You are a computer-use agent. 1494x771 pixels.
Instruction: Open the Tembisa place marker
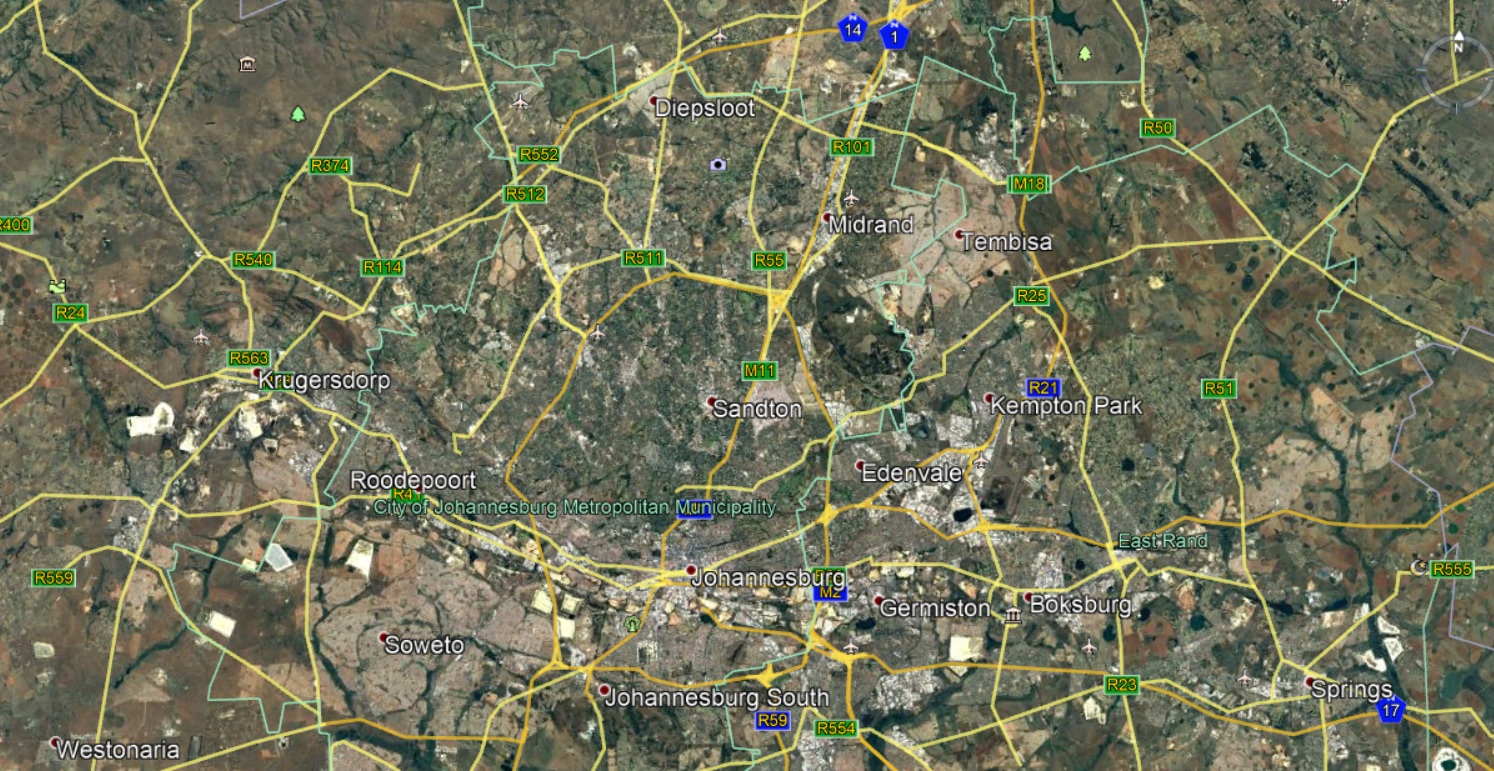pos(959,235)
